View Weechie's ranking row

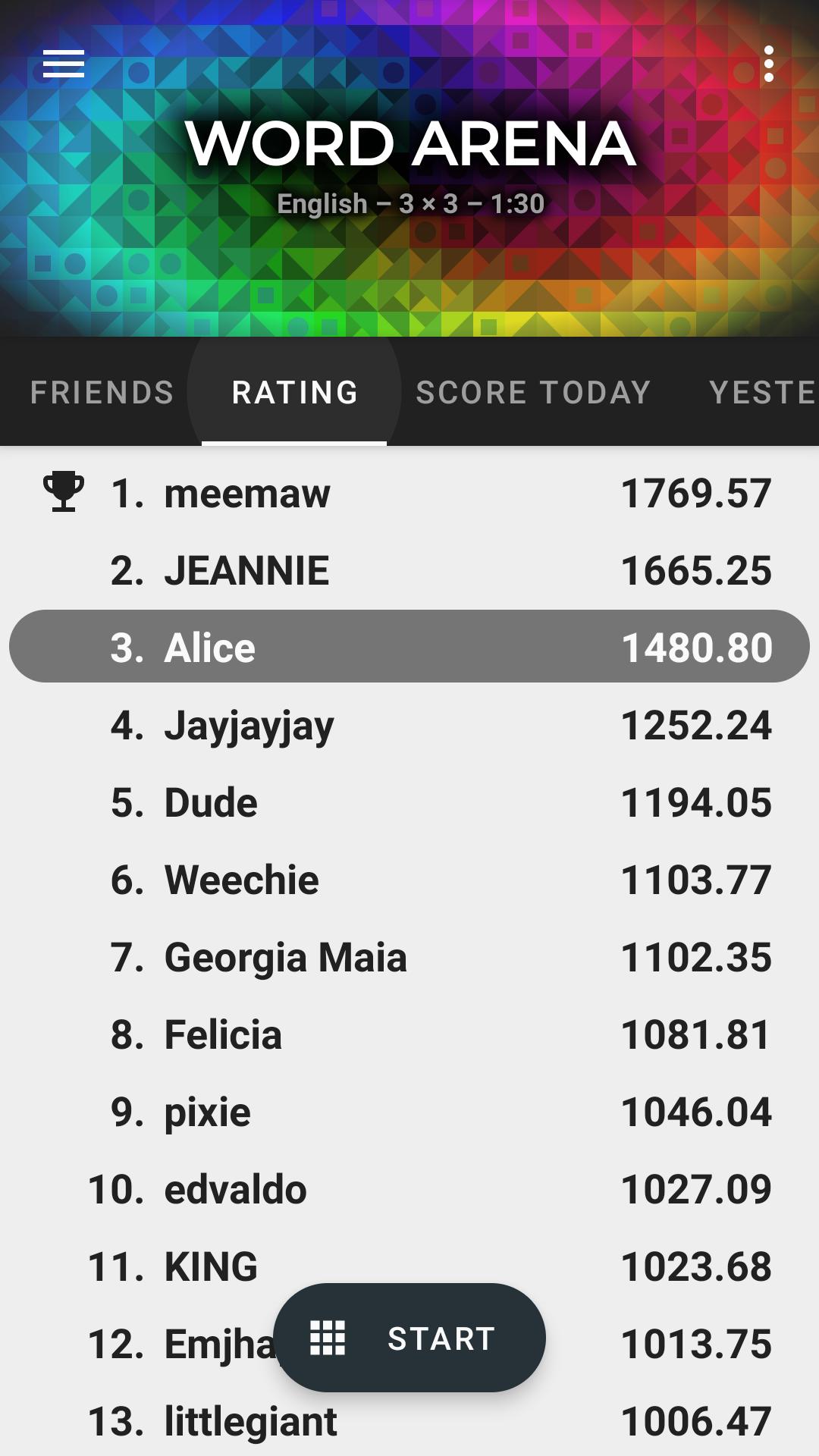pyautogui.click(x=409, y=880)
